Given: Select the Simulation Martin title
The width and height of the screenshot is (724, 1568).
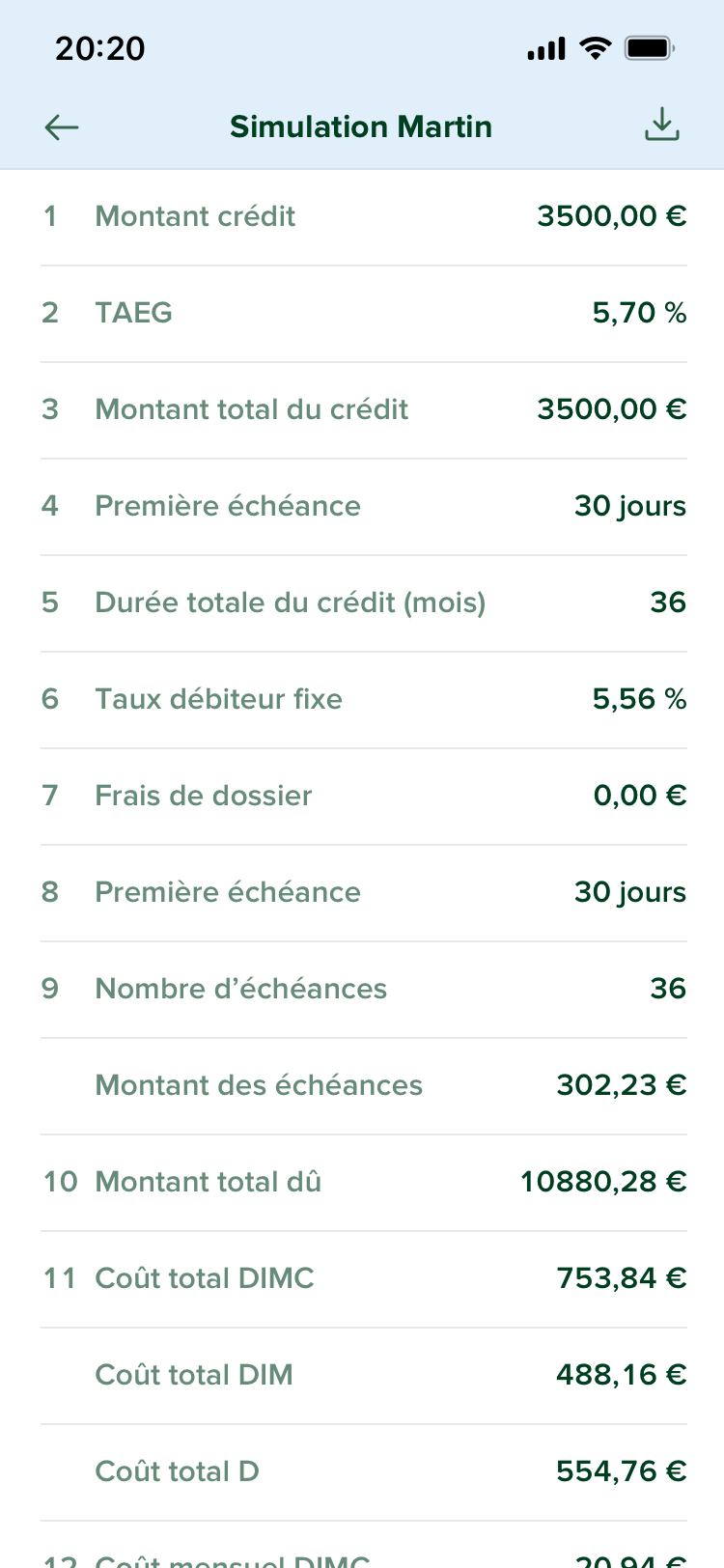Looking at the screenshot, I should [x=360, y=126].
